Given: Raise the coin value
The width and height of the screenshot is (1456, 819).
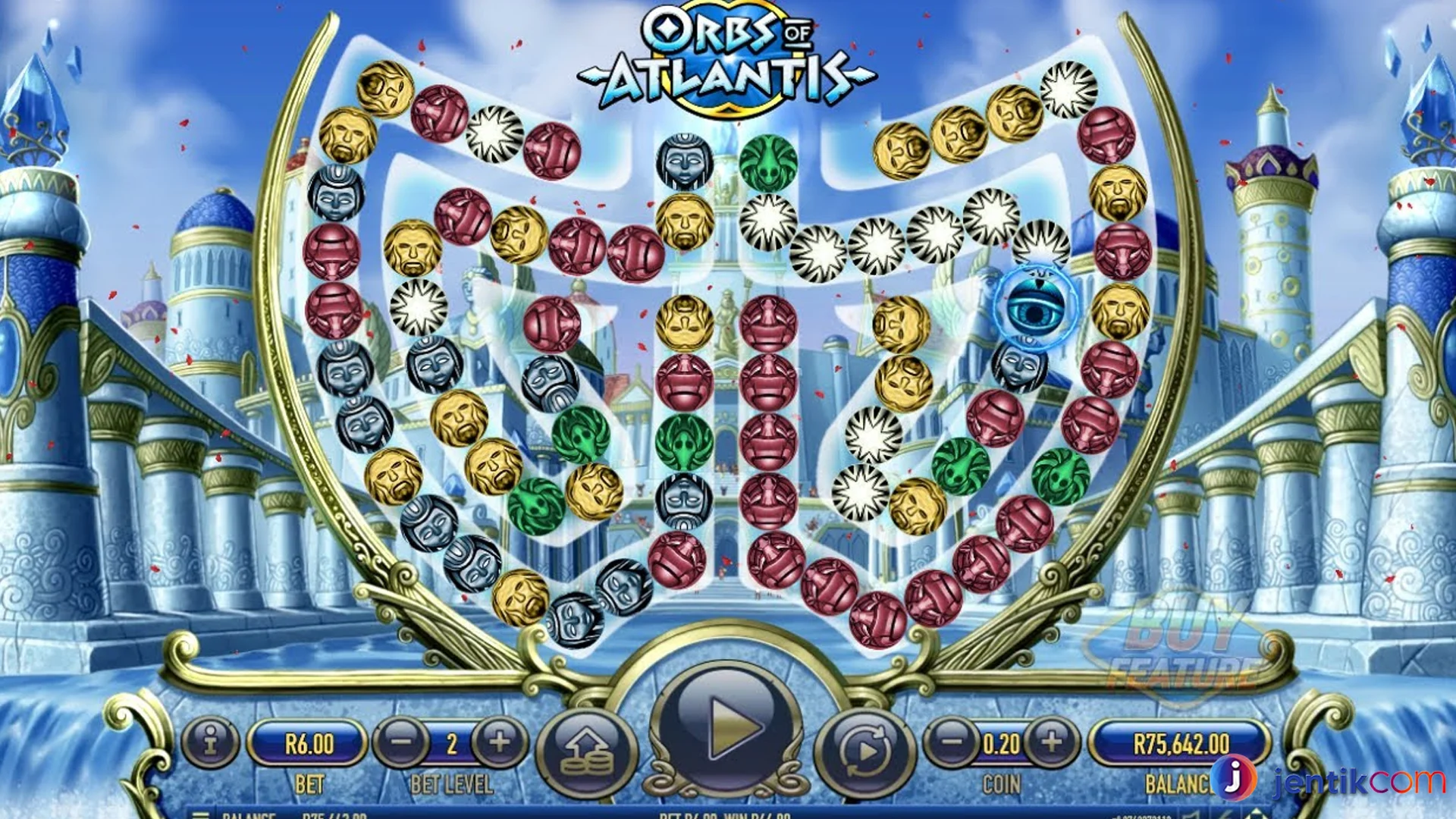Looking at the screenshot, I should coord(1052,742).
